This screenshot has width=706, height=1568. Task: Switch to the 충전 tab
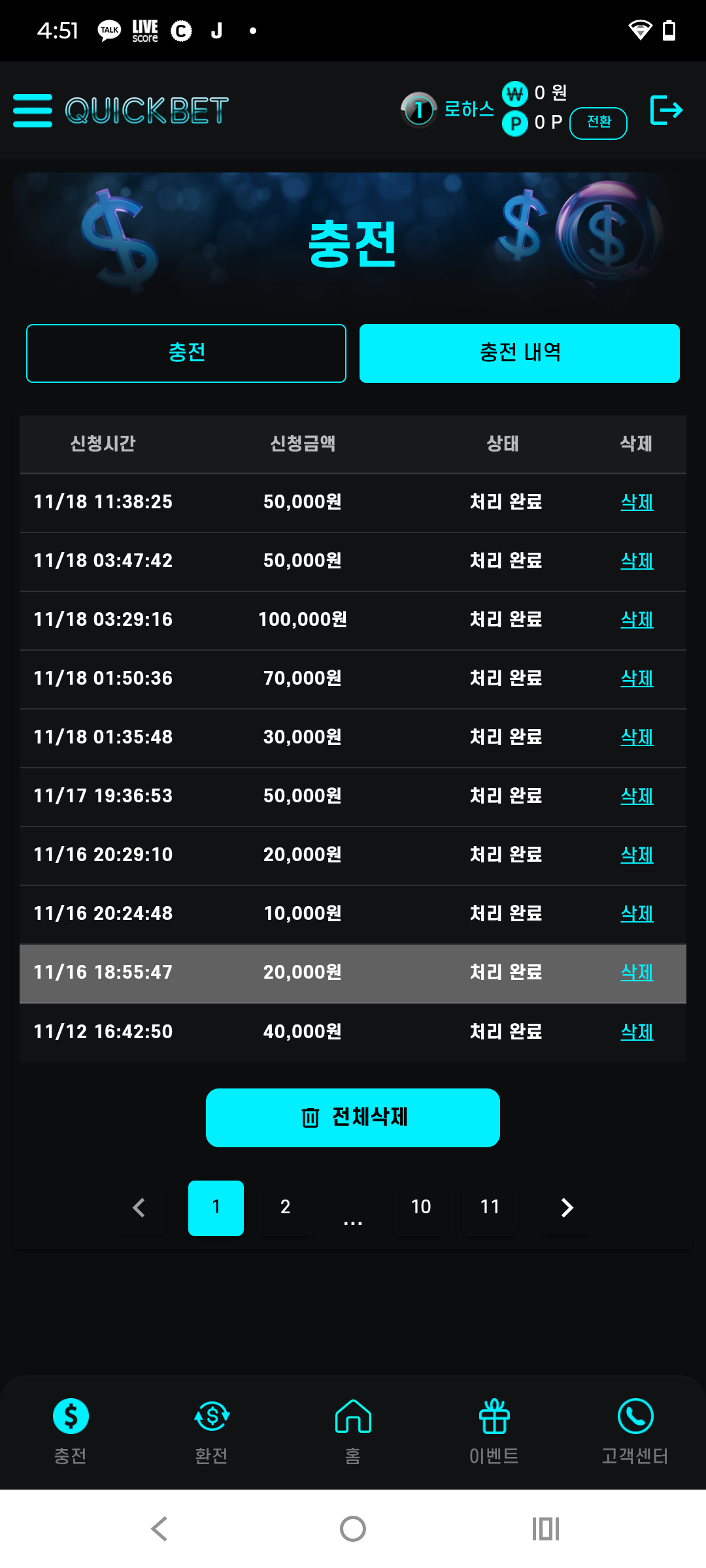(x=186, y=353)
